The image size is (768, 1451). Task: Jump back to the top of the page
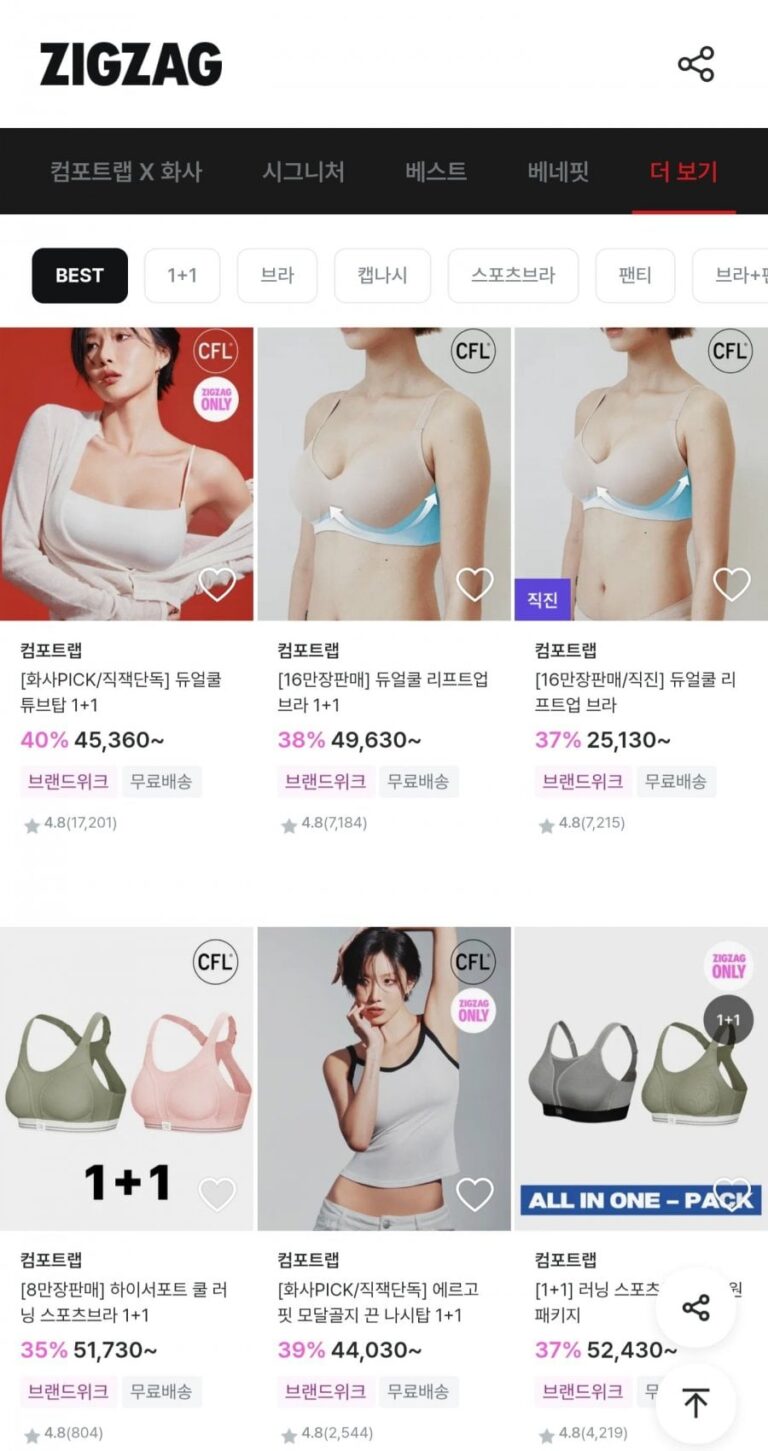coord(695,1403)
